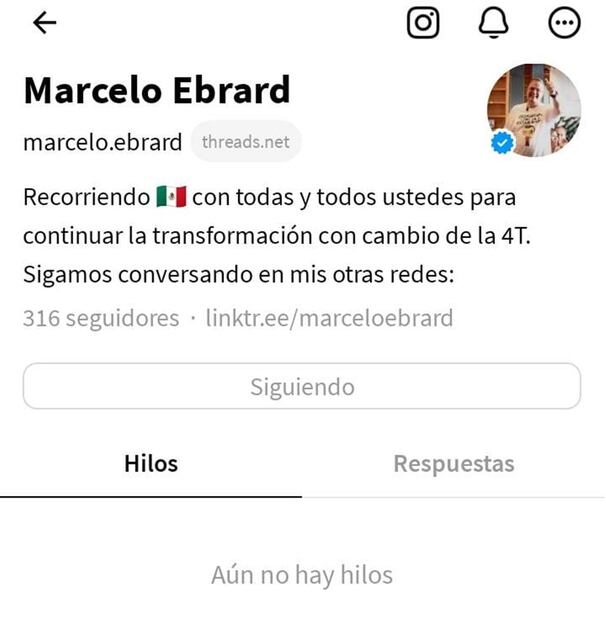Tap the Siguiendo button
Screen dimensions: 606x620
(x=302, y=386)
